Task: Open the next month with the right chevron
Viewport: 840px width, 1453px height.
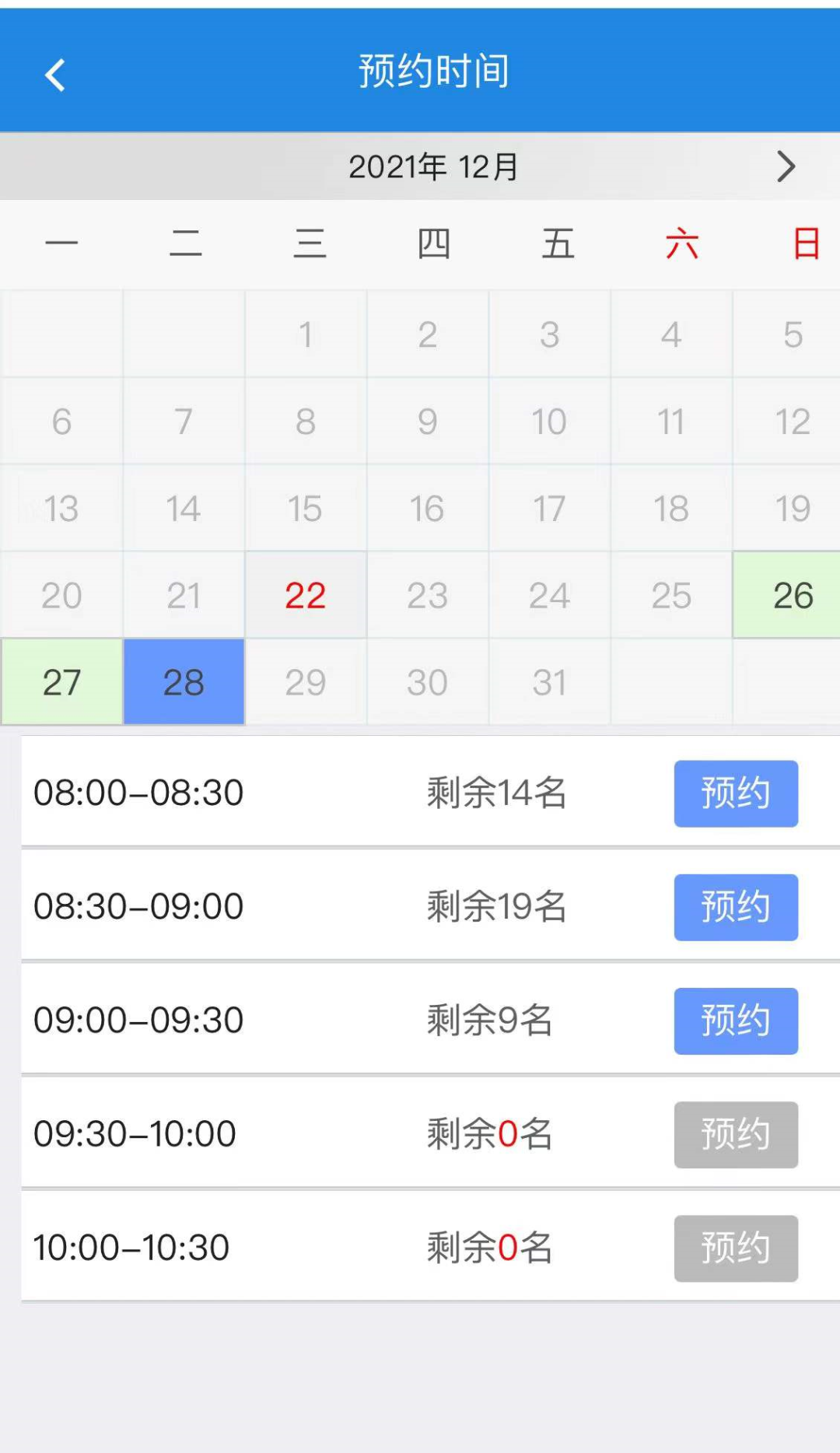Action: (x=786, y=166)
